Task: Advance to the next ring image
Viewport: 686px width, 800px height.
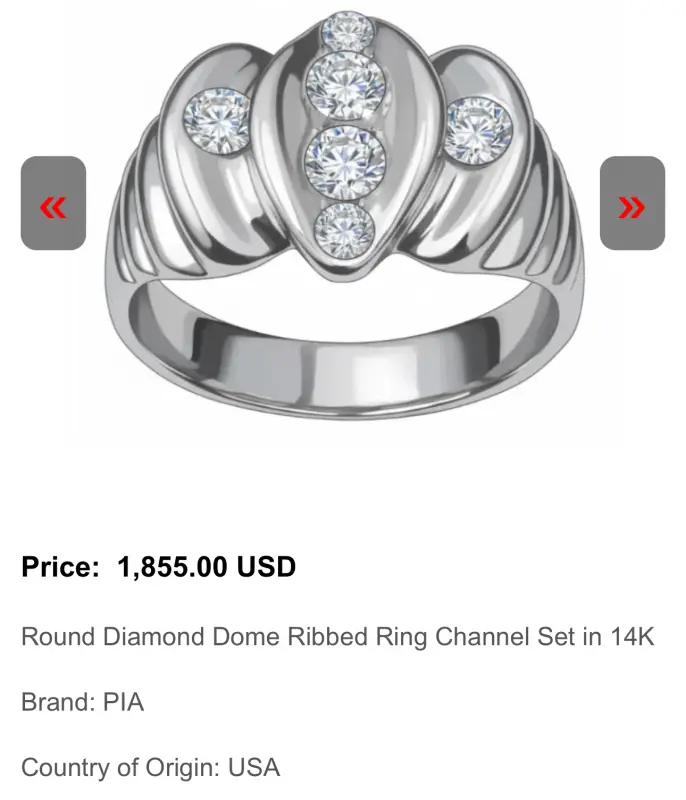Action: [632, 204]
